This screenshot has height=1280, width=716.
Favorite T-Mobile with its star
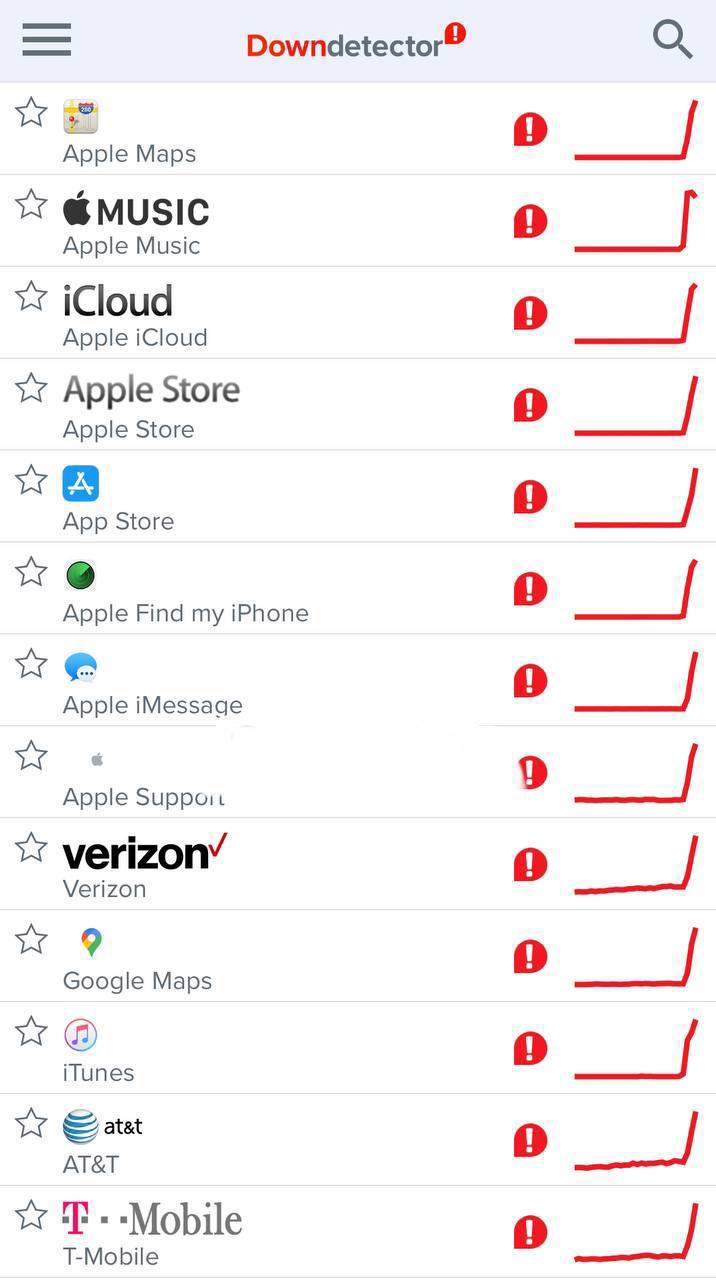click(31, 1216)
